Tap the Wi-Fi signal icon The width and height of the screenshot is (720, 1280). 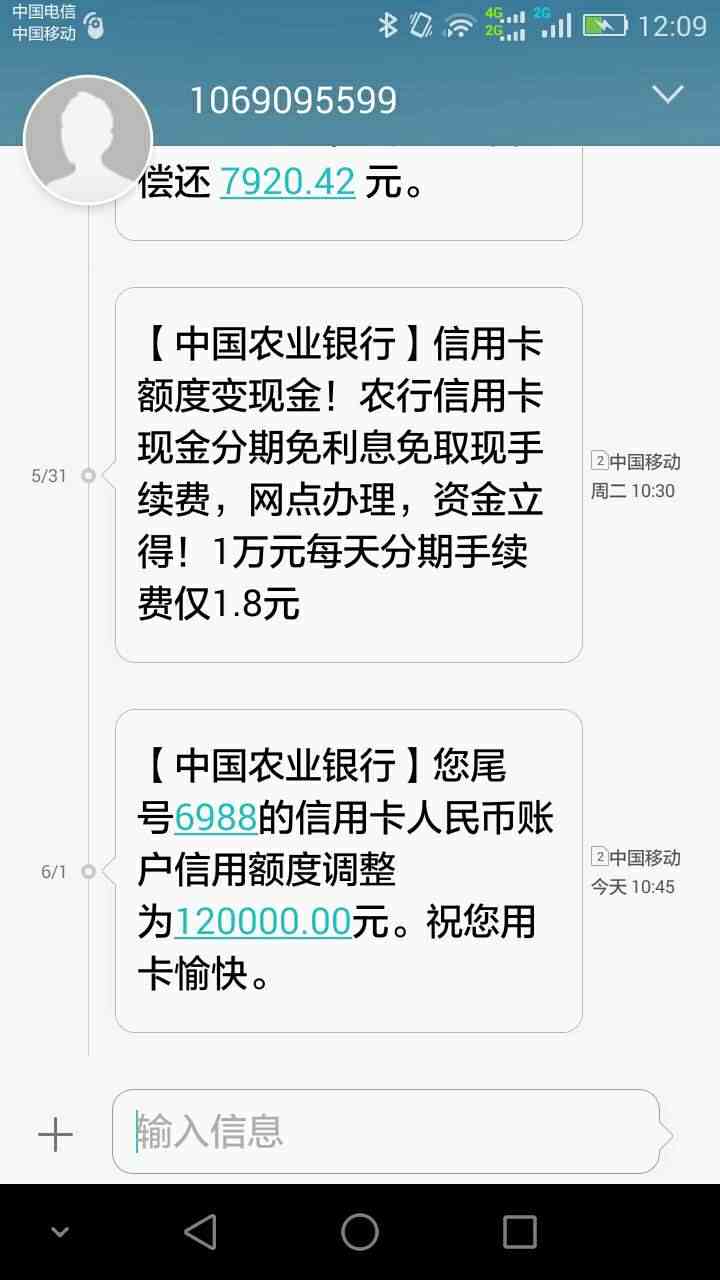459,25
